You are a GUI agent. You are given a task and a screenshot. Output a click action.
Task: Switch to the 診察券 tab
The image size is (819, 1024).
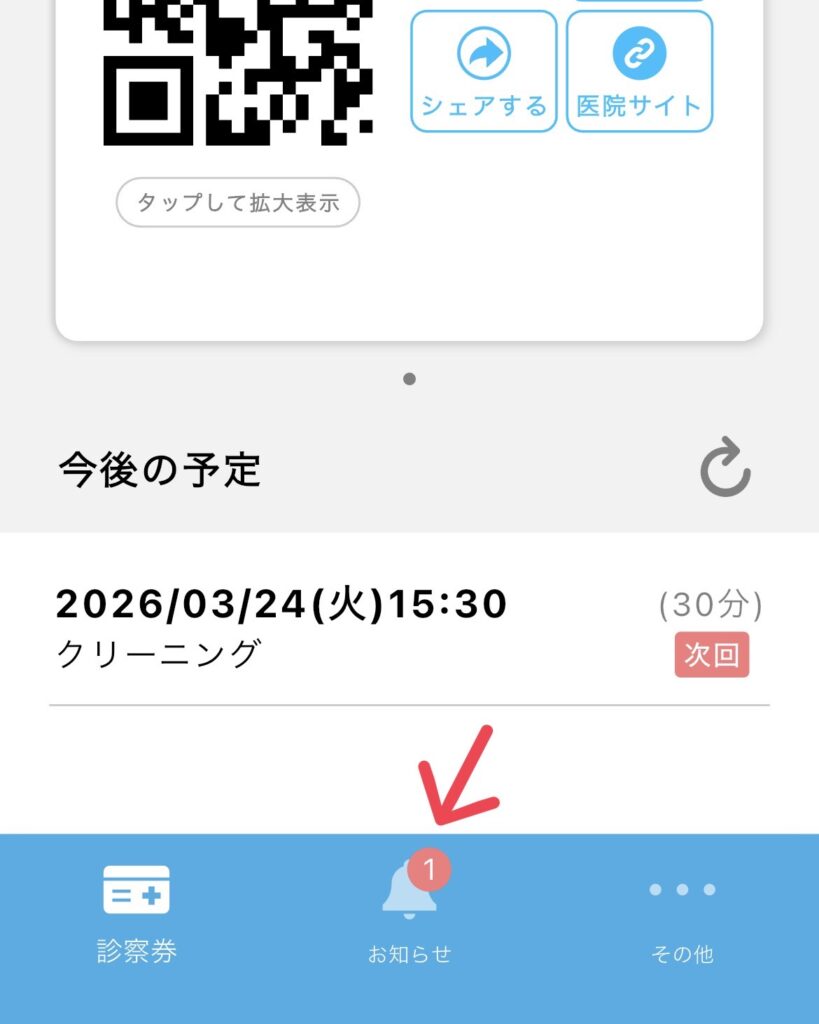[x=137, y=914]
